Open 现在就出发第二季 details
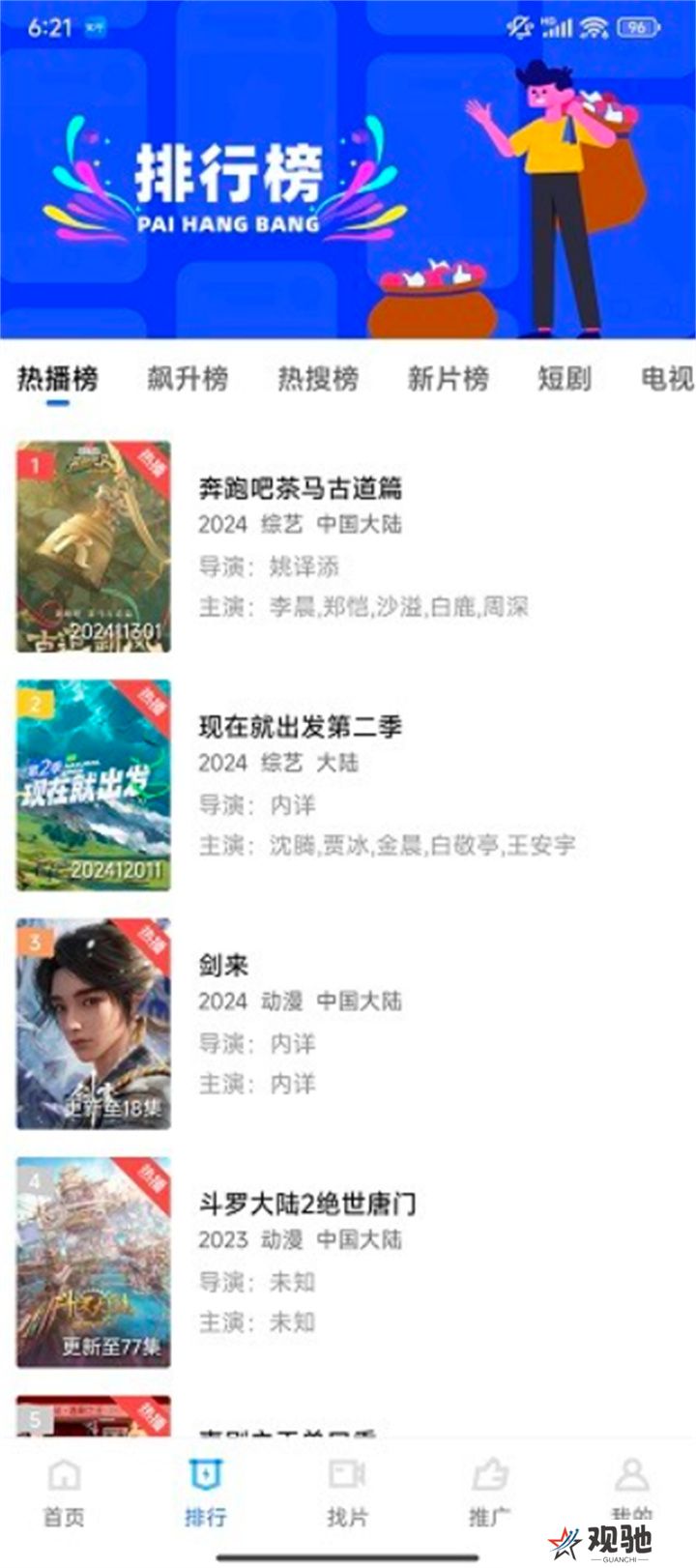 point(300,727)
